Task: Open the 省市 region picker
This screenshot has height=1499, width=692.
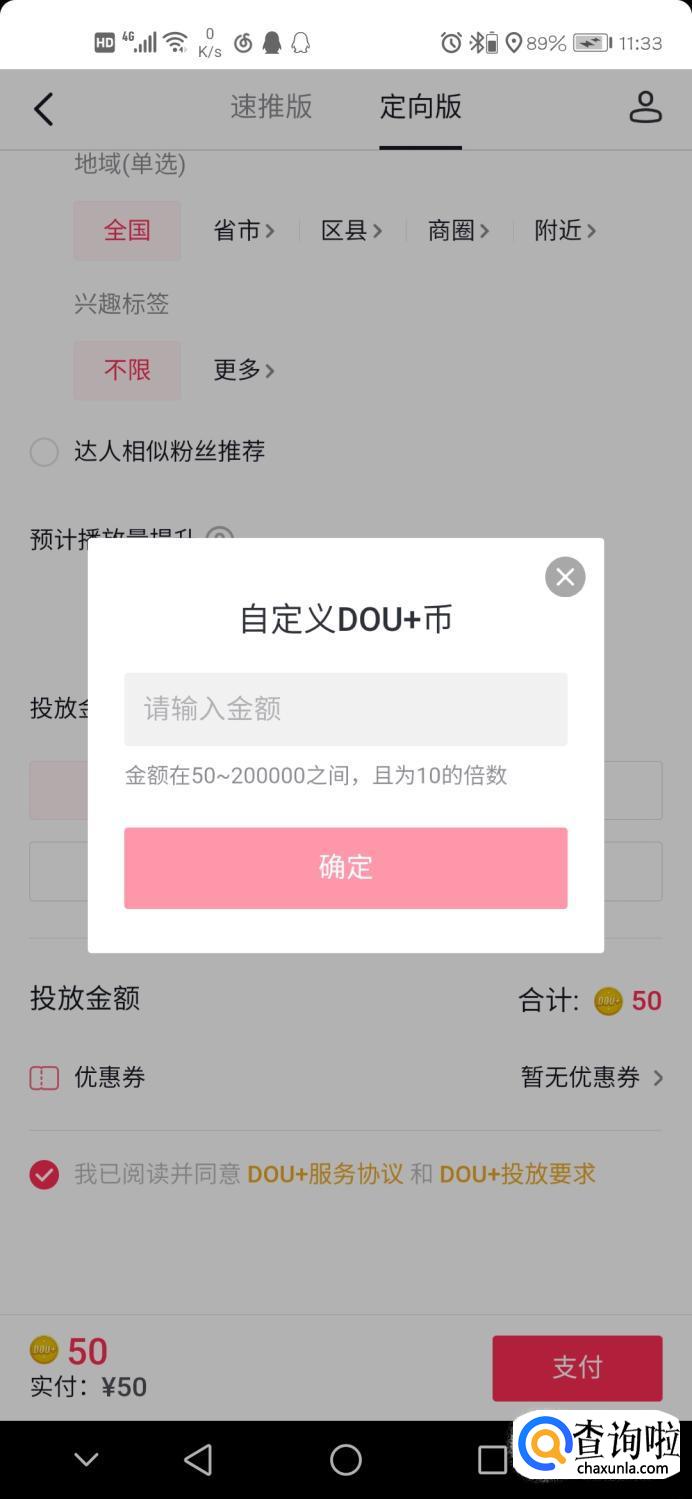Action: 244,231
